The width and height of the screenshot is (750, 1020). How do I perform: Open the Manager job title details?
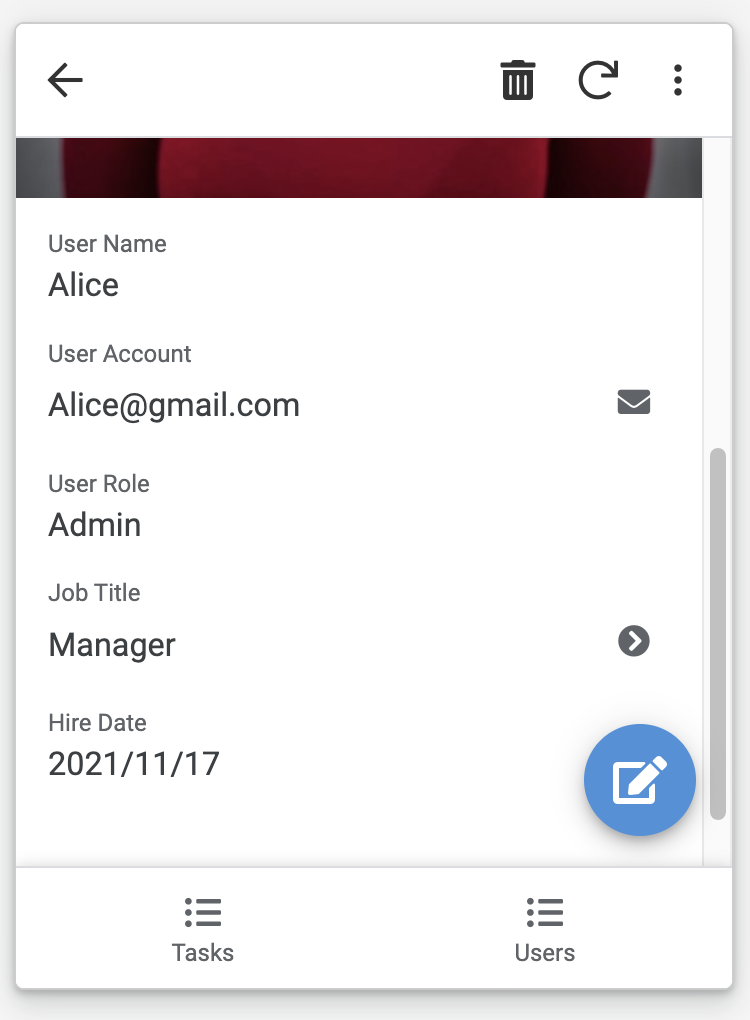pos(634,641)
